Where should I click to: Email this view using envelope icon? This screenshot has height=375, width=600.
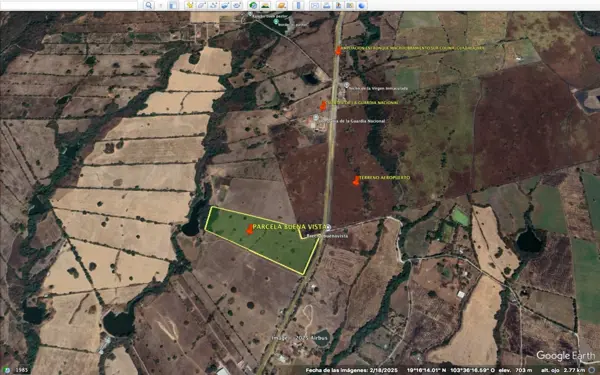tap(315, 5)
